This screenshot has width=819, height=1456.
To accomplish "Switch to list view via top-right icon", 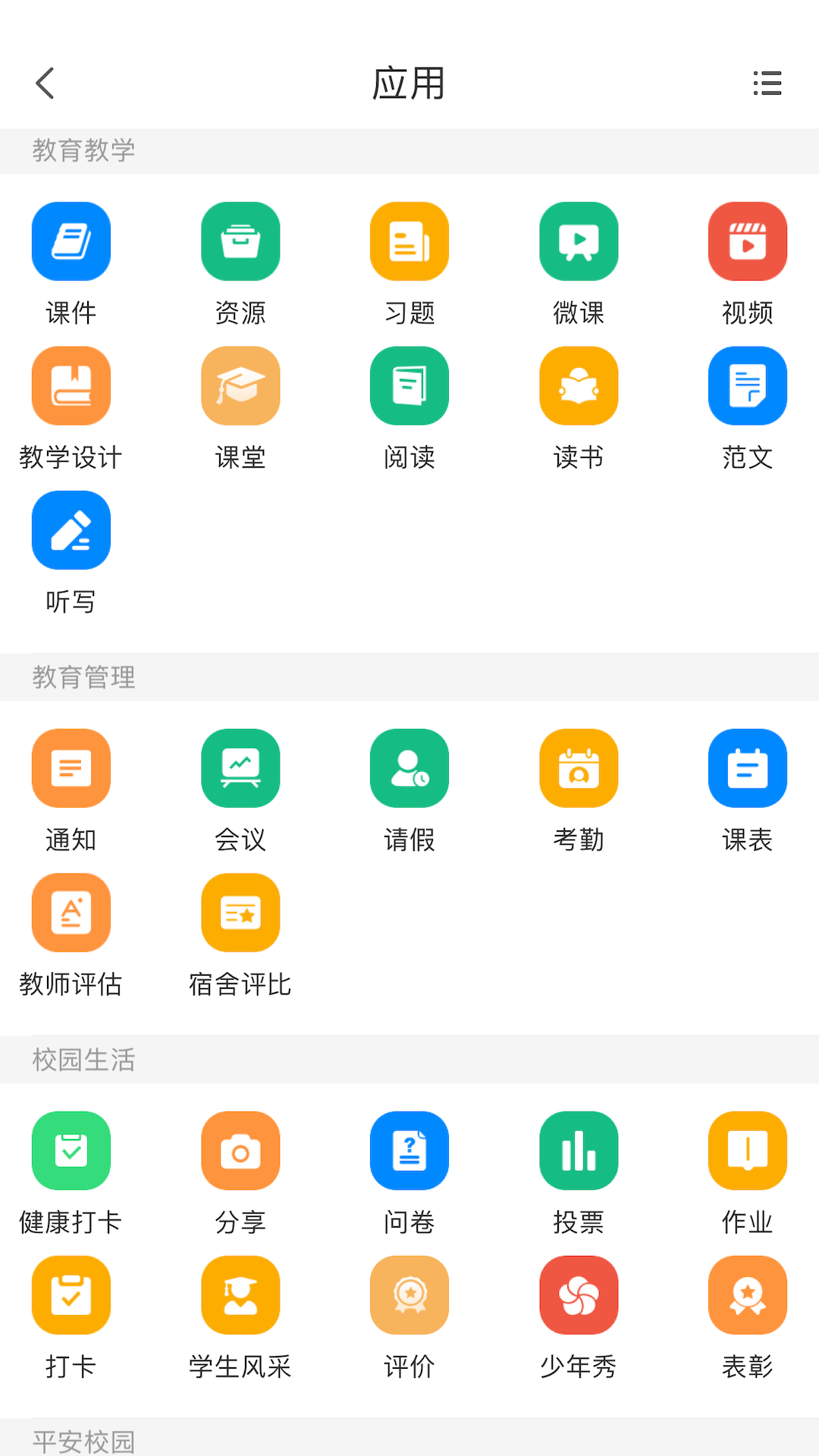I will tap(767, 83).
